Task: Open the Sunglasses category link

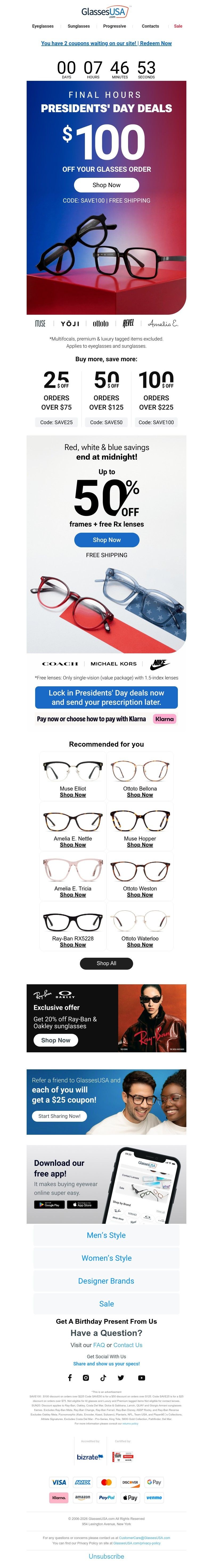Action: [79, 26]
